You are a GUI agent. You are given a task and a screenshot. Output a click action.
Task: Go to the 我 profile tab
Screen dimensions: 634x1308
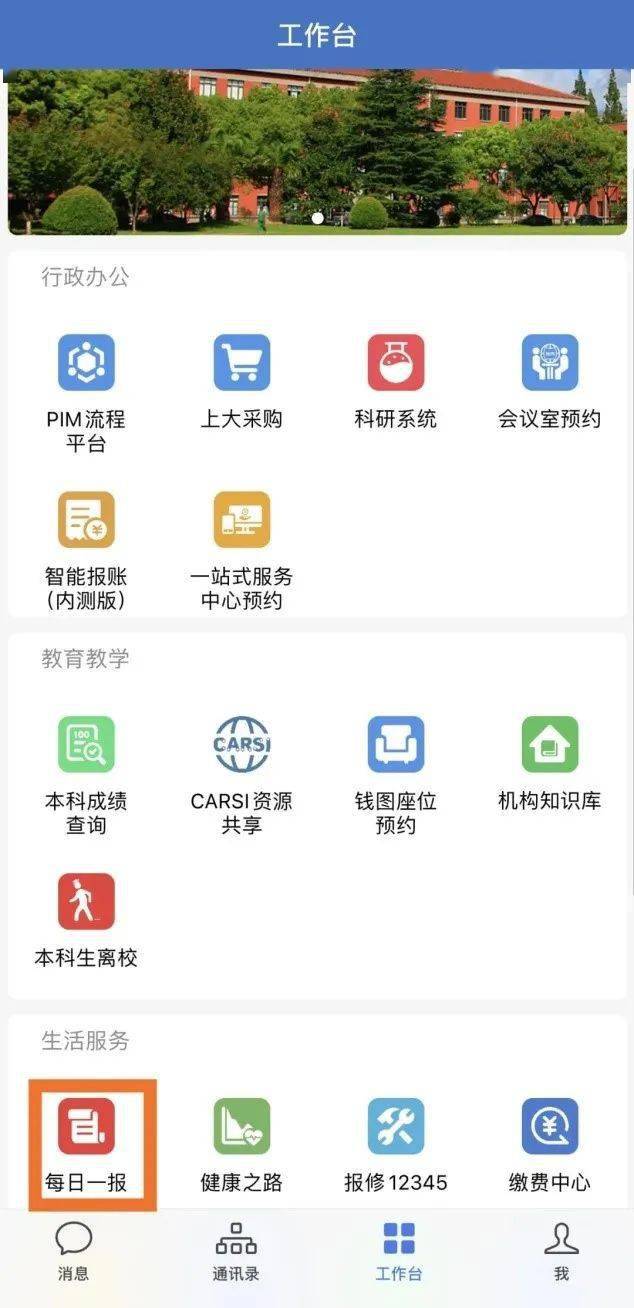click(561, 1250)
